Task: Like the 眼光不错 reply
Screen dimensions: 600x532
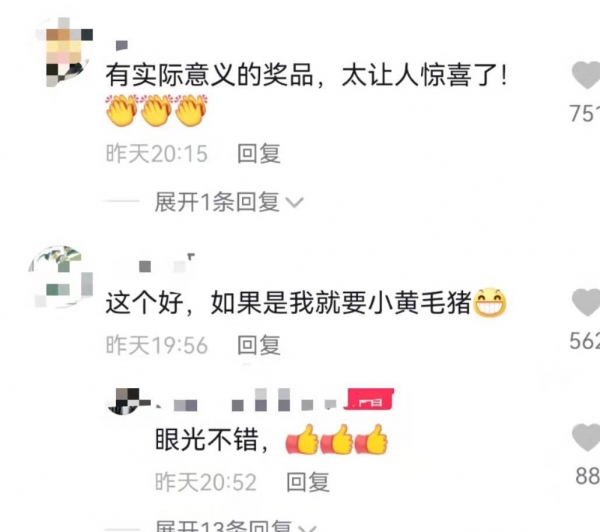Action: 586,438
